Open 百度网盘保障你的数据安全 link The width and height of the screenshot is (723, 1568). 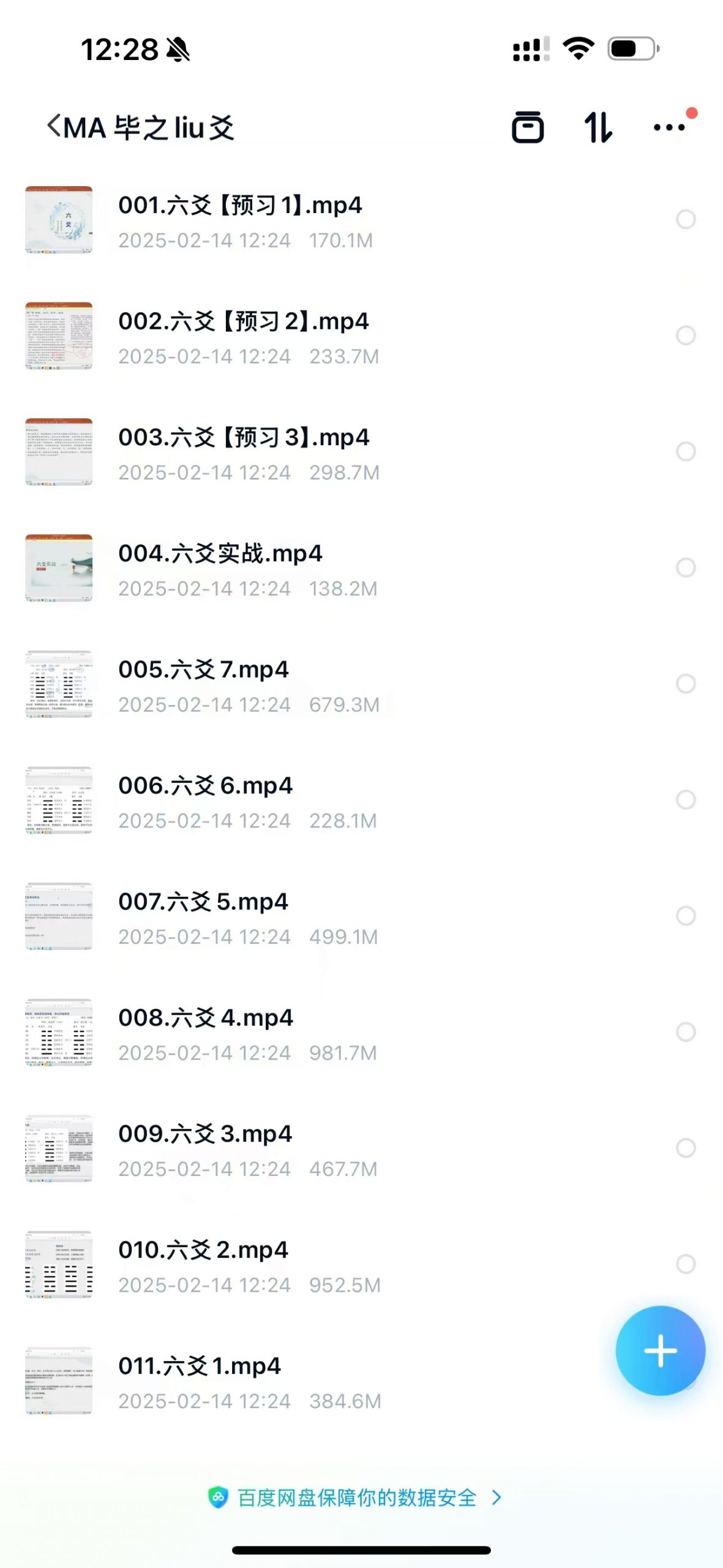click(x=355, y=1498)
